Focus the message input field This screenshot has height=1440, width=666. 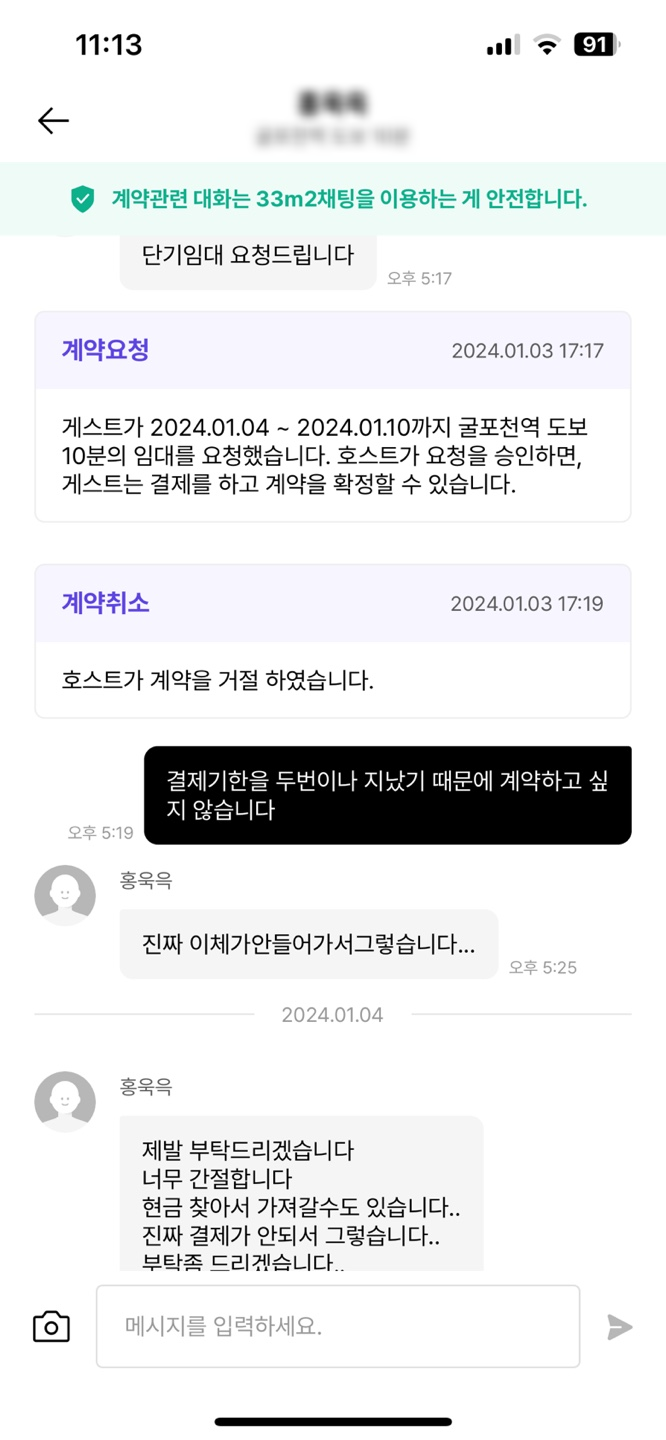[x=338, y=1327]
